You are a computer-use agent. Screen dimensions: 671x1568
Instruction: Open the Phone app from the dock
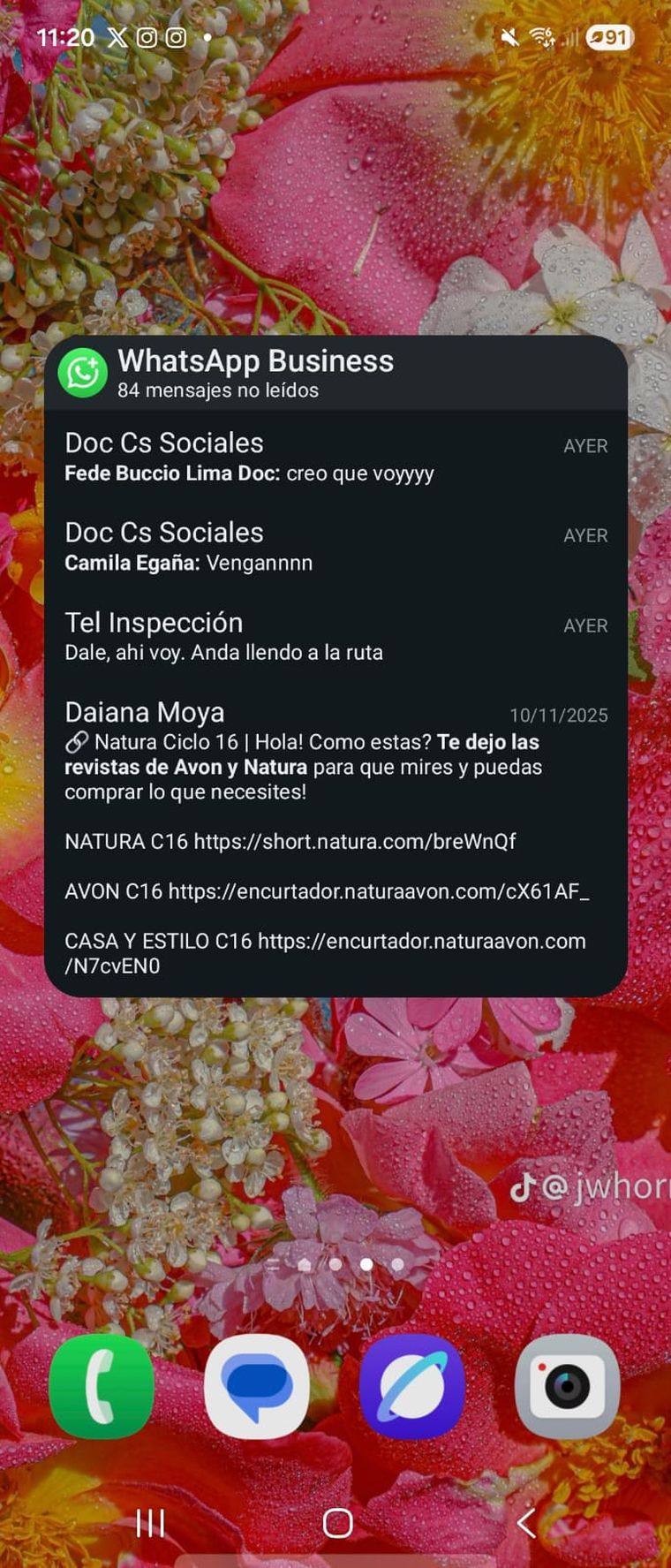(101, 1385)
